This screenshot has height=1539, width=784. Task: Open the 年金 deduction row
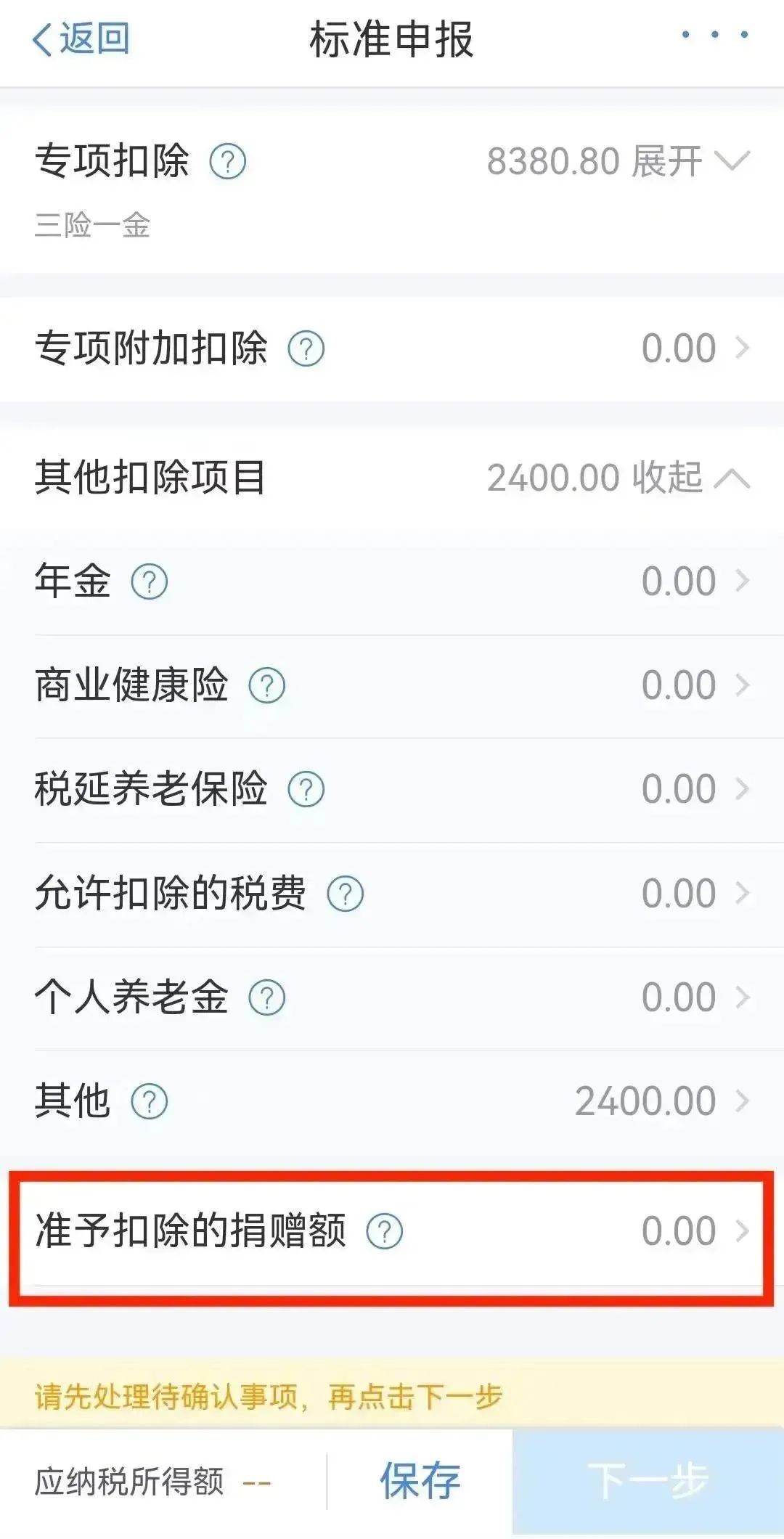[392, 581]
